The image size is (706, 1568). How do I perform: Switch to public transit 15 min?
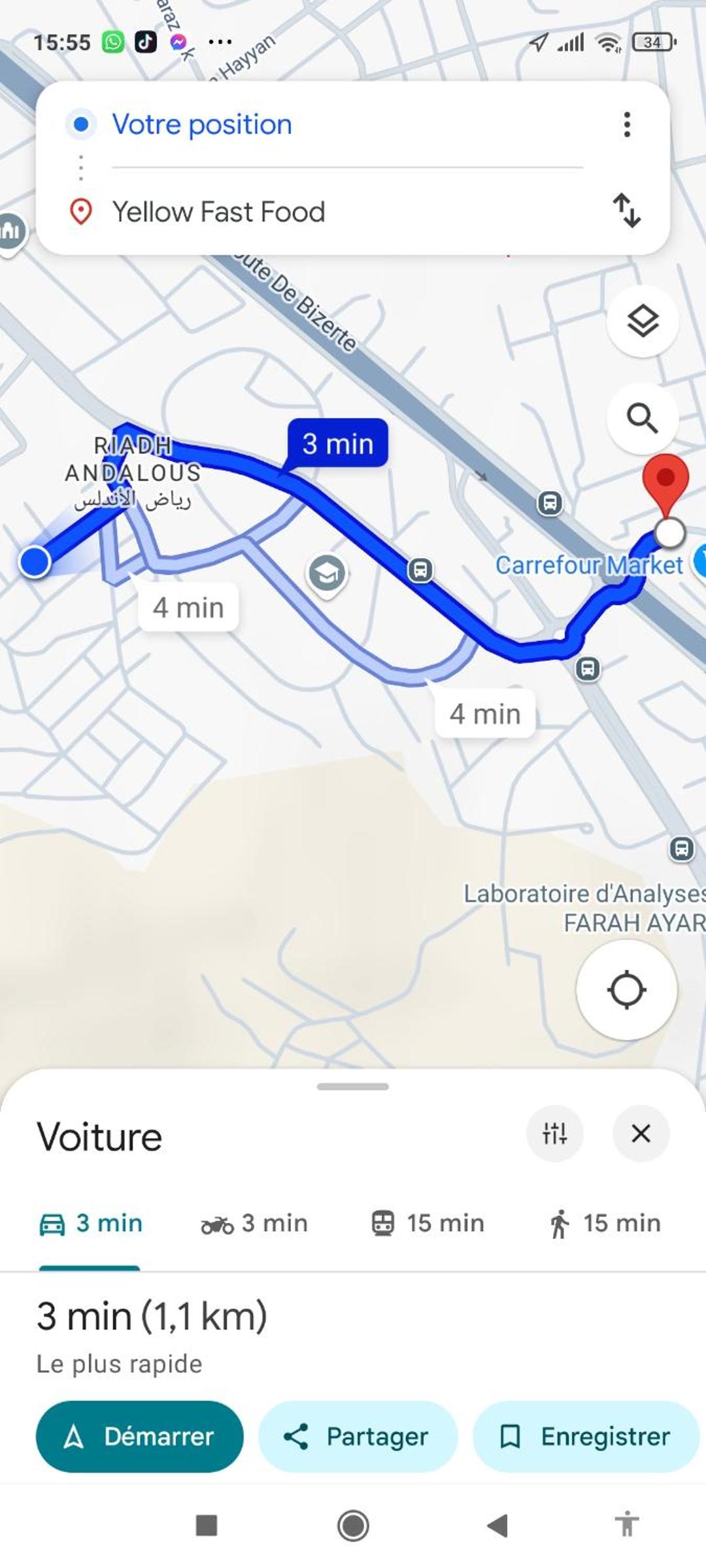(x=428, y=1223)
